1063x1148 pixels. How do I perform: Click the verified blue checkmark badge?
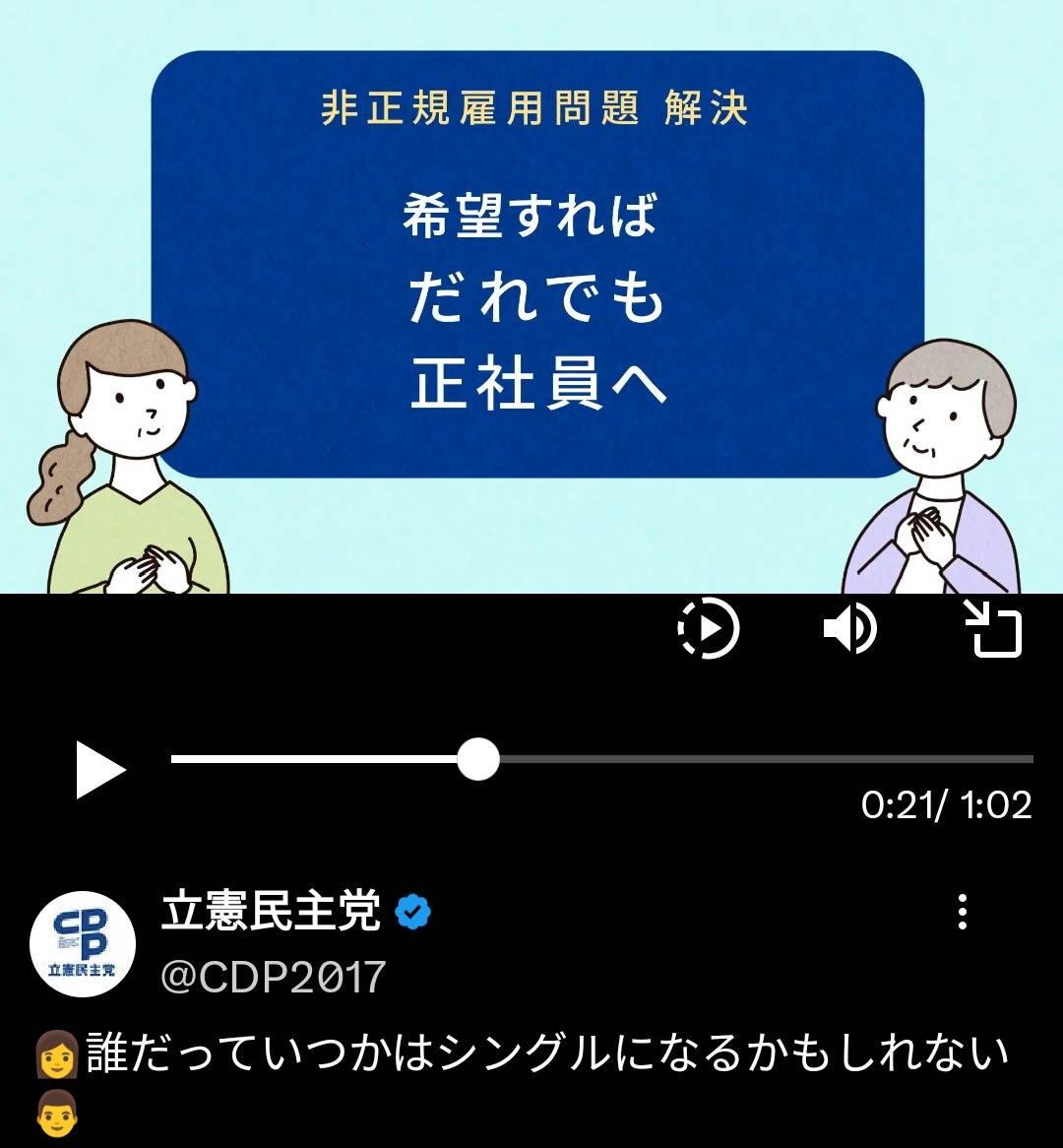pos(412,911)
